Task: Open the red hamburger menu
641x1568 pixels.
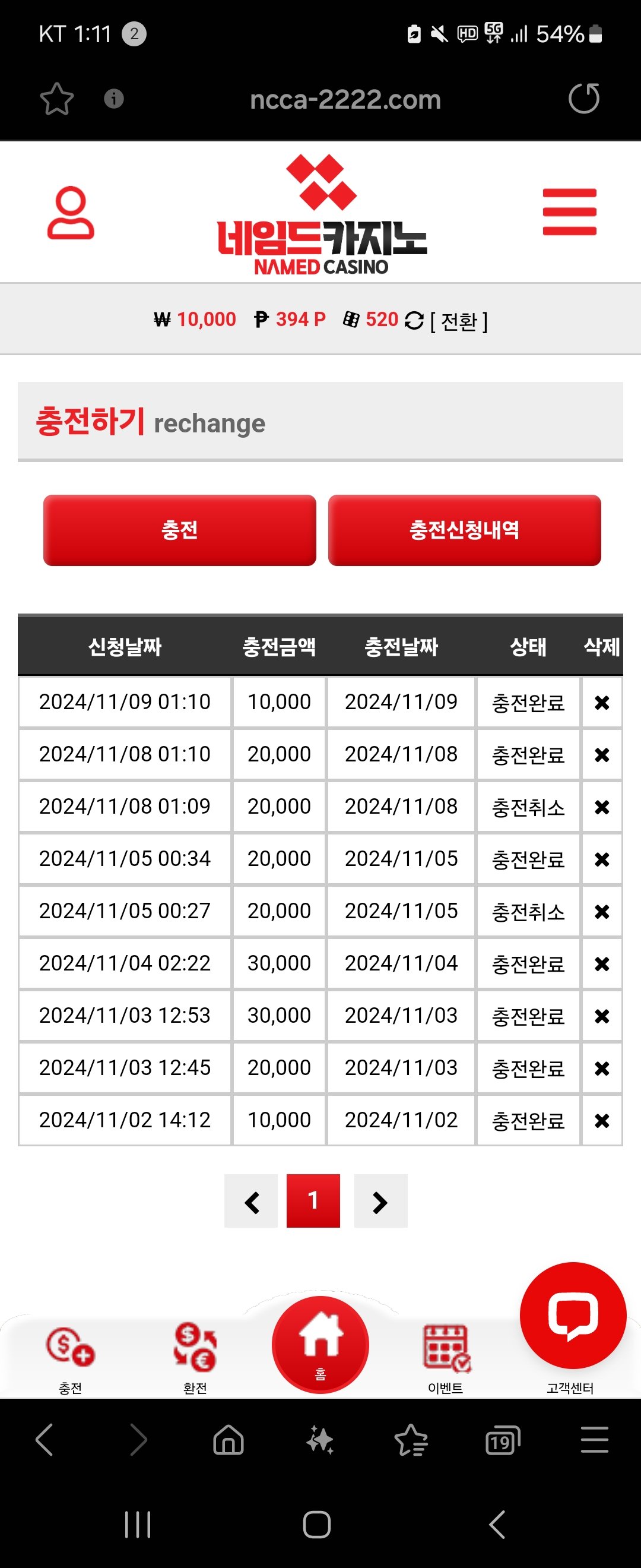Action: tap(569, 212)
